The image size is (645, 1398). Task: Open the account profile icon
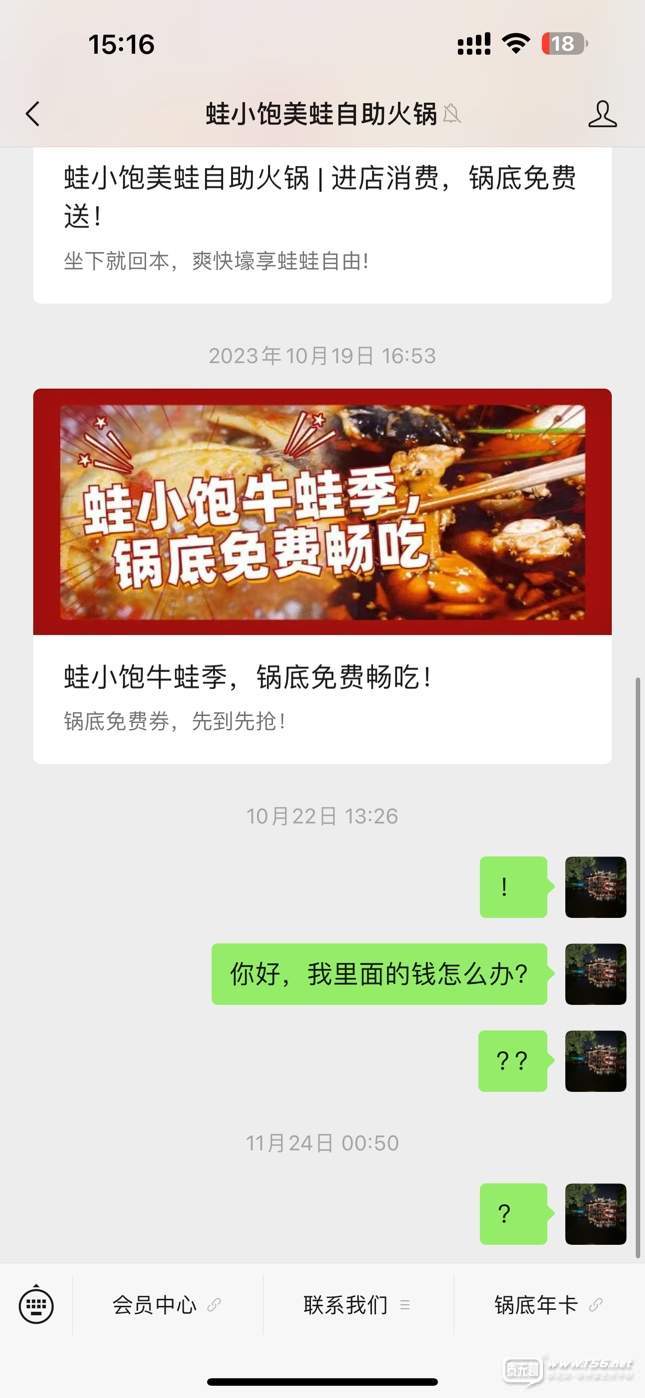point(602,114)
